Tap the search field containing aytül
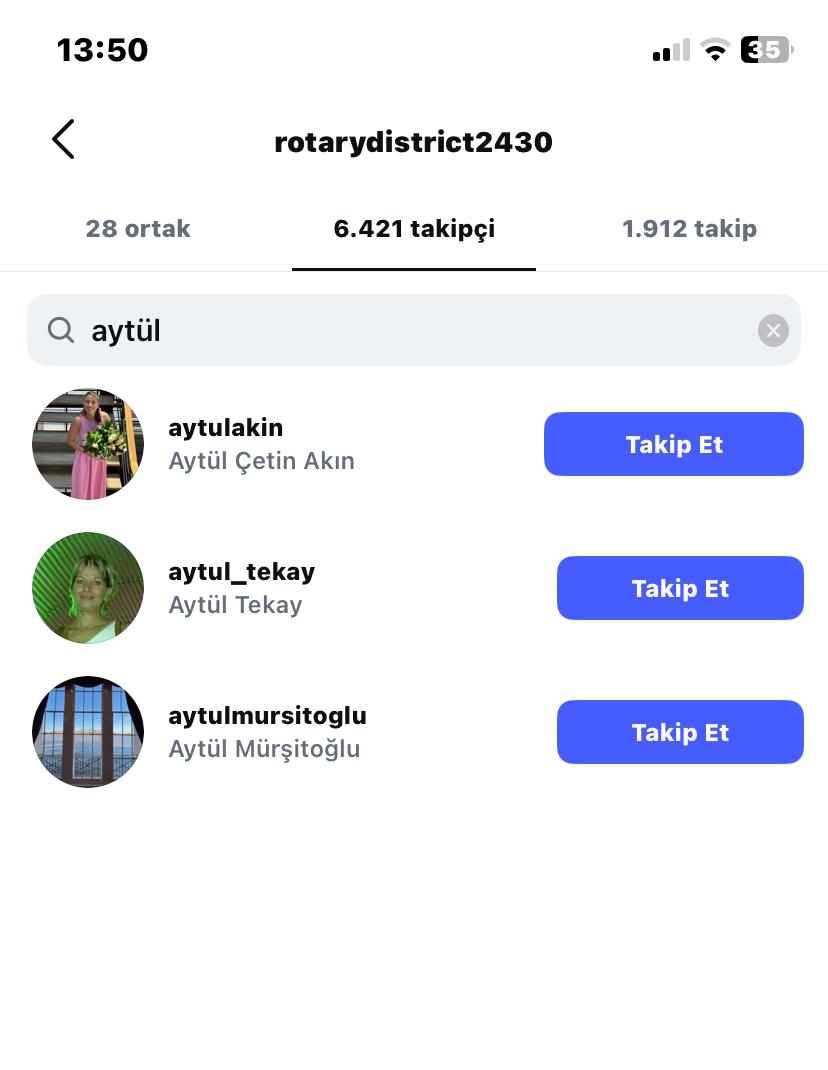This screenshot has width=828, height=1070. (x=400, y=331)
